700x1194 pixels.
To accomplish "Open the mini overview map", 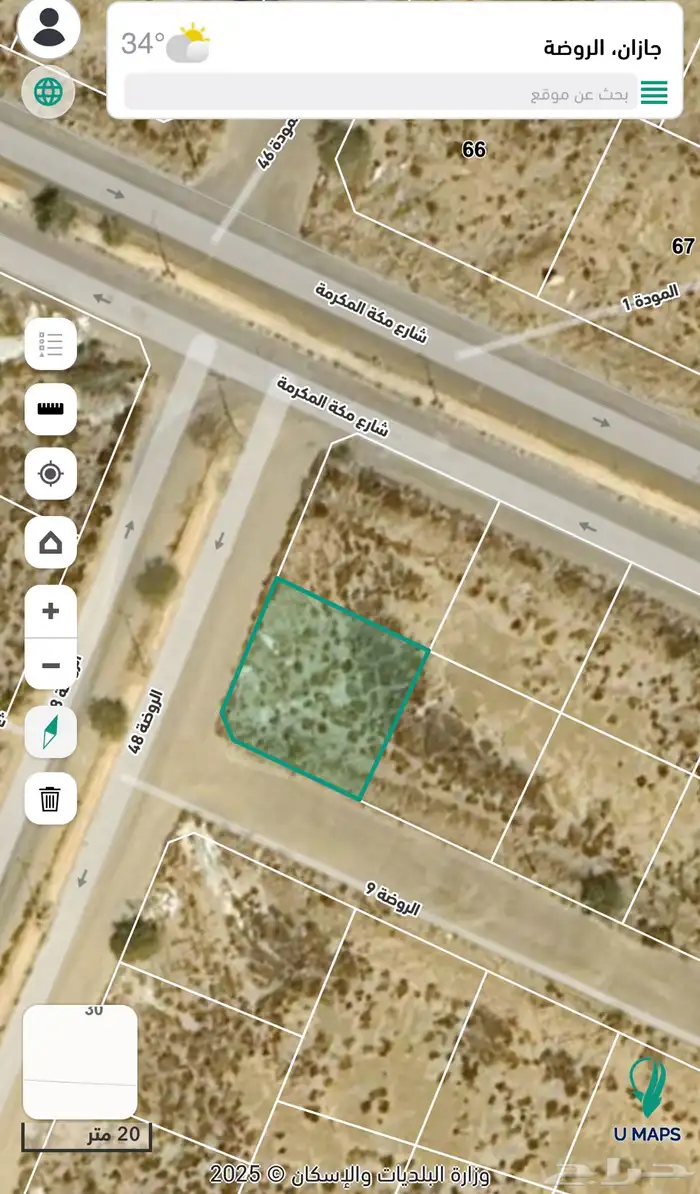I will (x=80, y=1062).
